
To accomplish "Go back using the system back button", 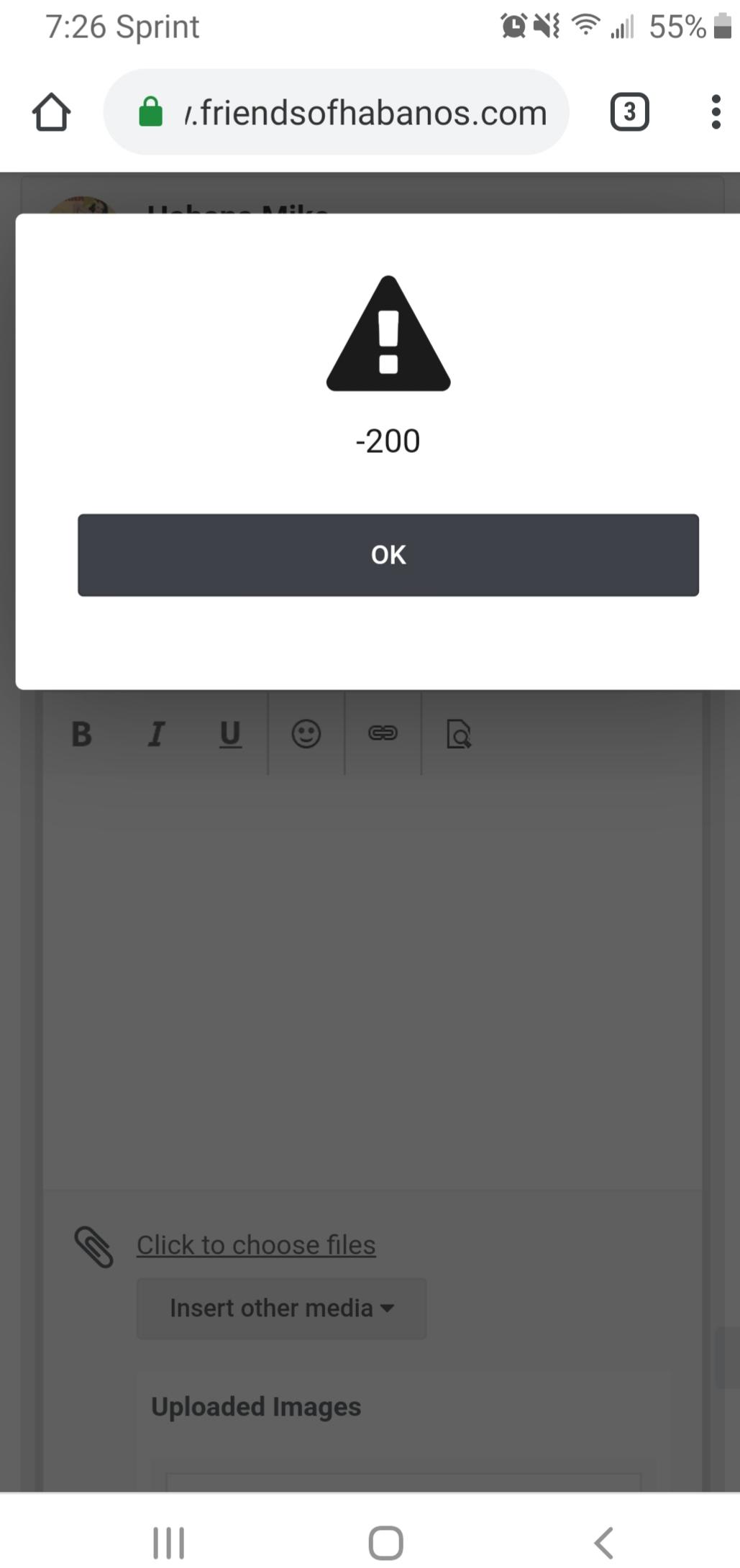I will [x=603, y=1542].
